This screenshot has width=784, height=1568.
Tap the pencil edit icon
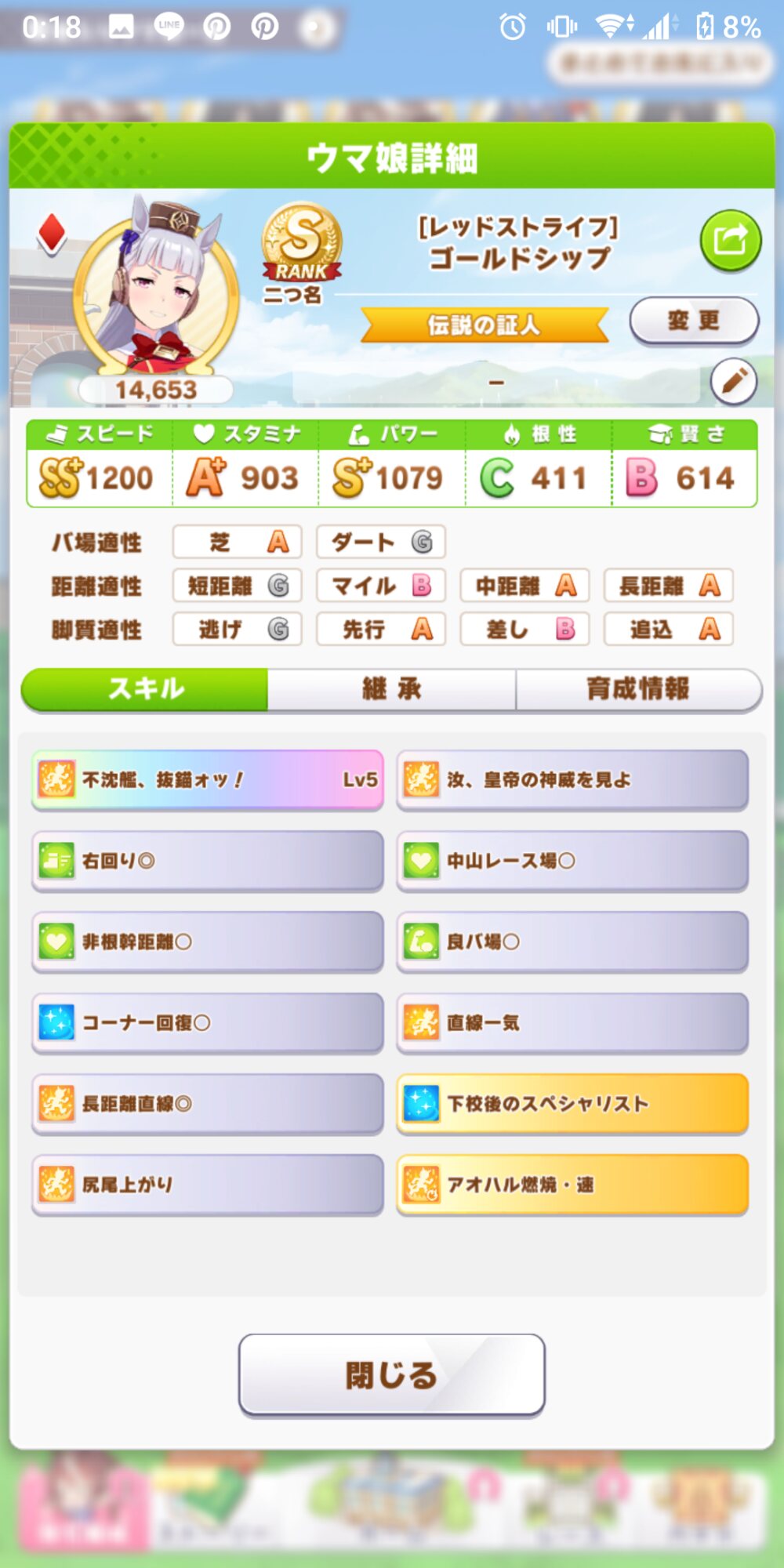point(733,382)
